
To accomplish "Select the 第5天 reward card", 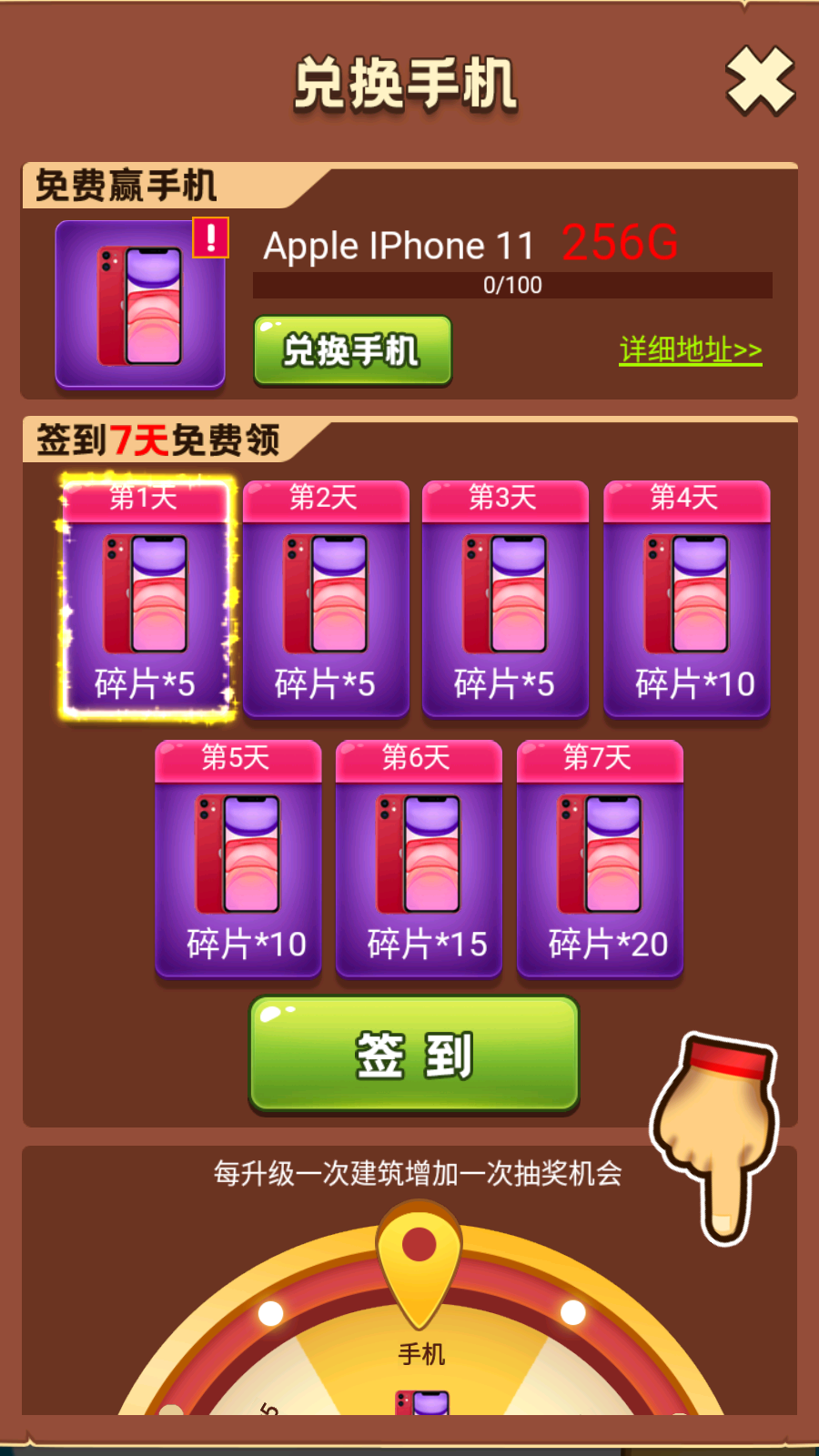I will [x=238, y=859].
